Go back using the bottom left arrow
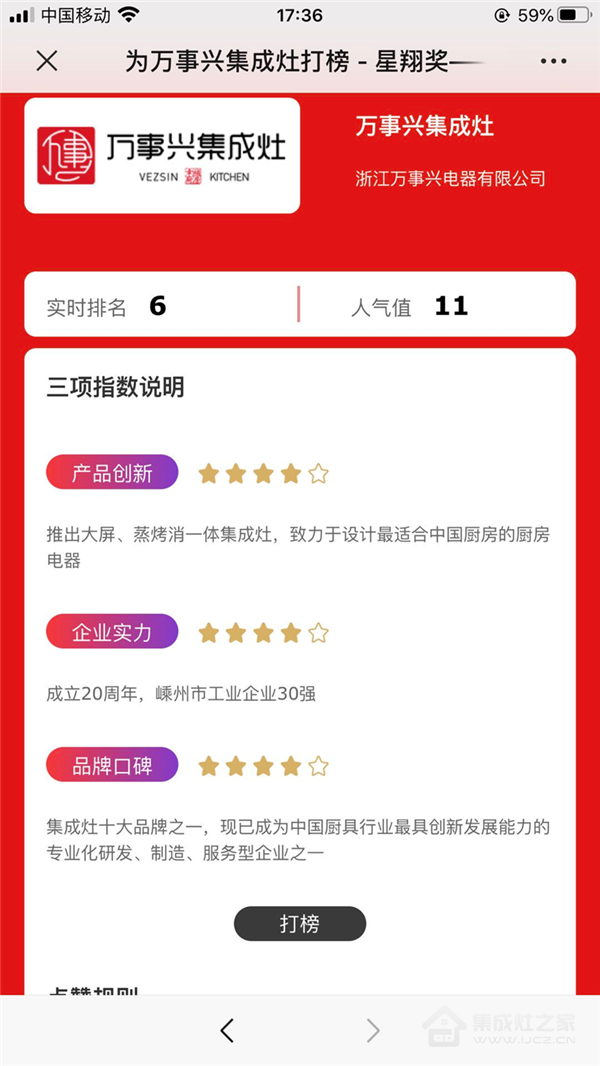 (227, 1031)
